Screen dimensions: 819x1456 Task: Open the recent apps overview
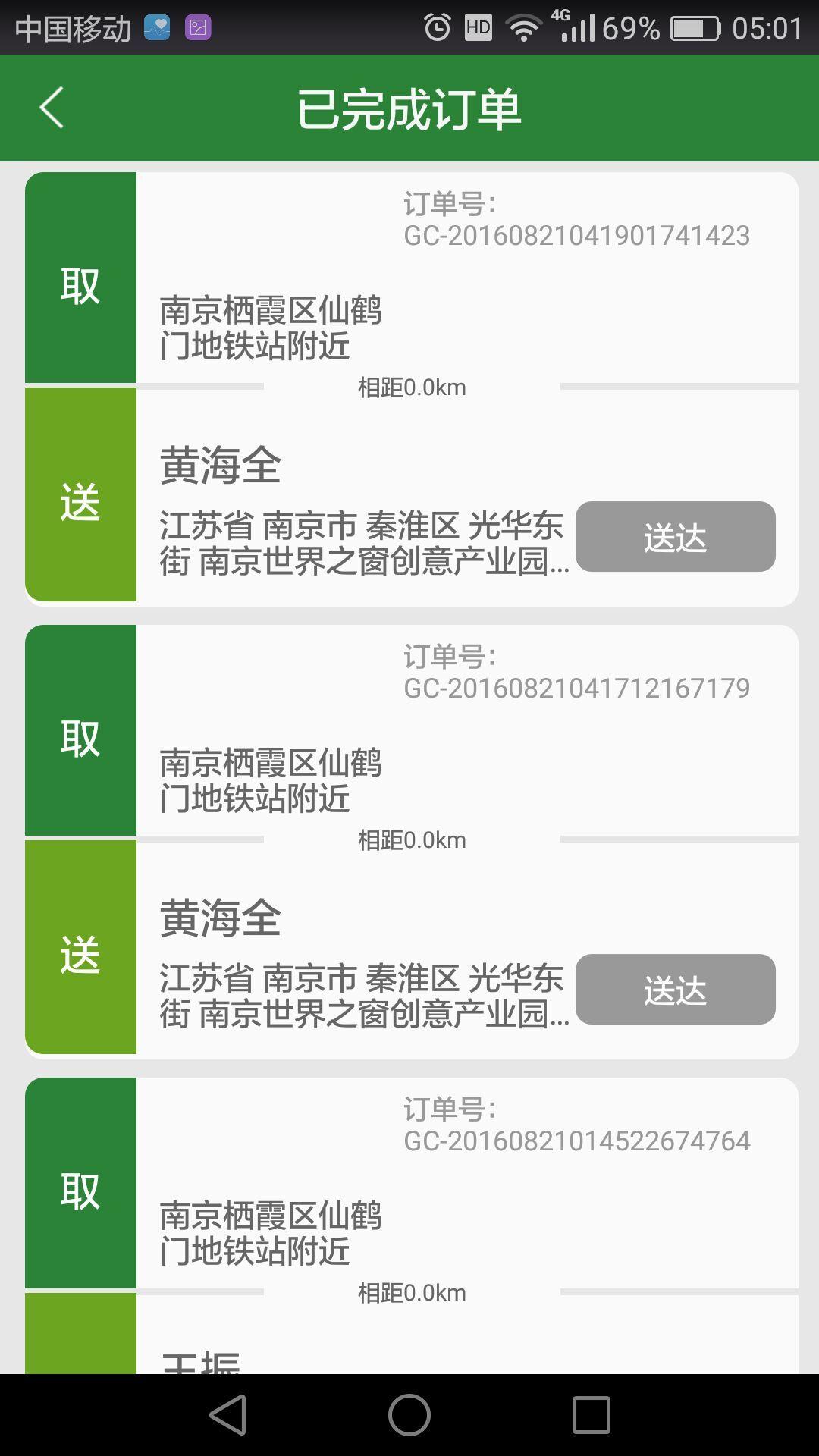tap(591, 1415)
